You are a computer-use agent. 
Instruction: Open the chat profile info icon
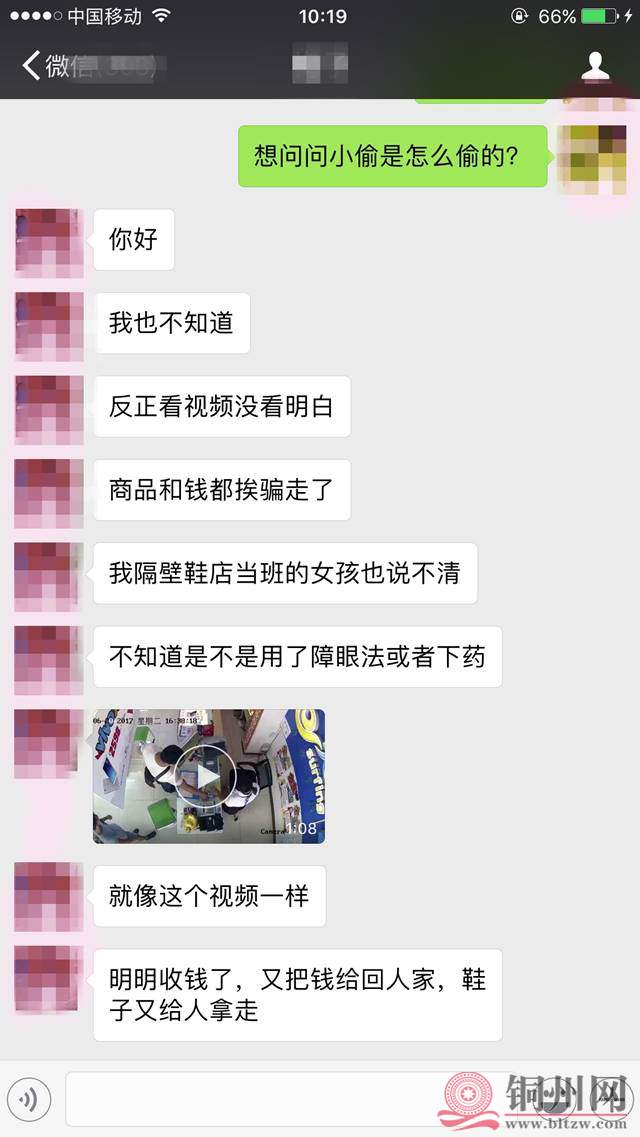pos(596,66)
